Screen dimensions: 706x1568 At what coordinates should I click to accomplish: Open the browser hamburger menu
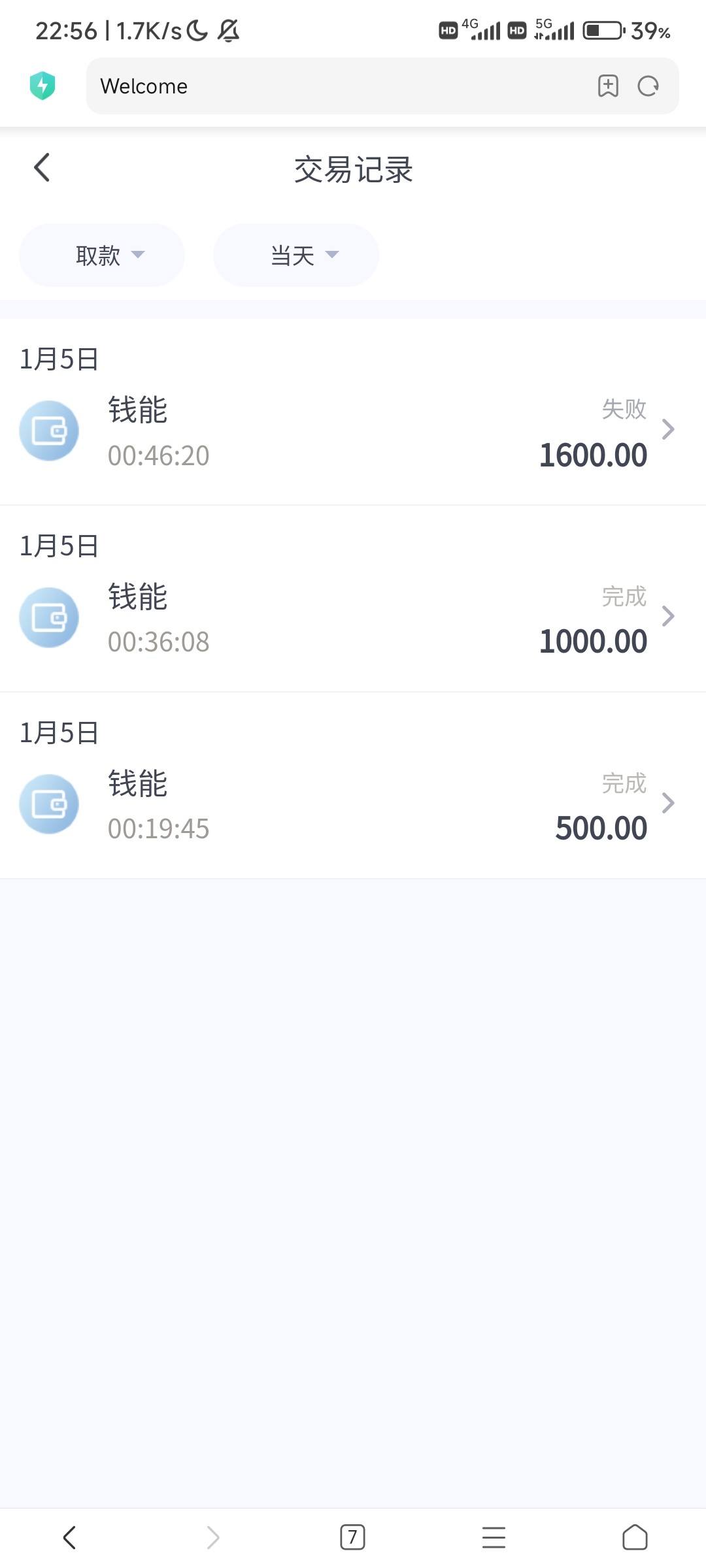[x=494, y=1537]
